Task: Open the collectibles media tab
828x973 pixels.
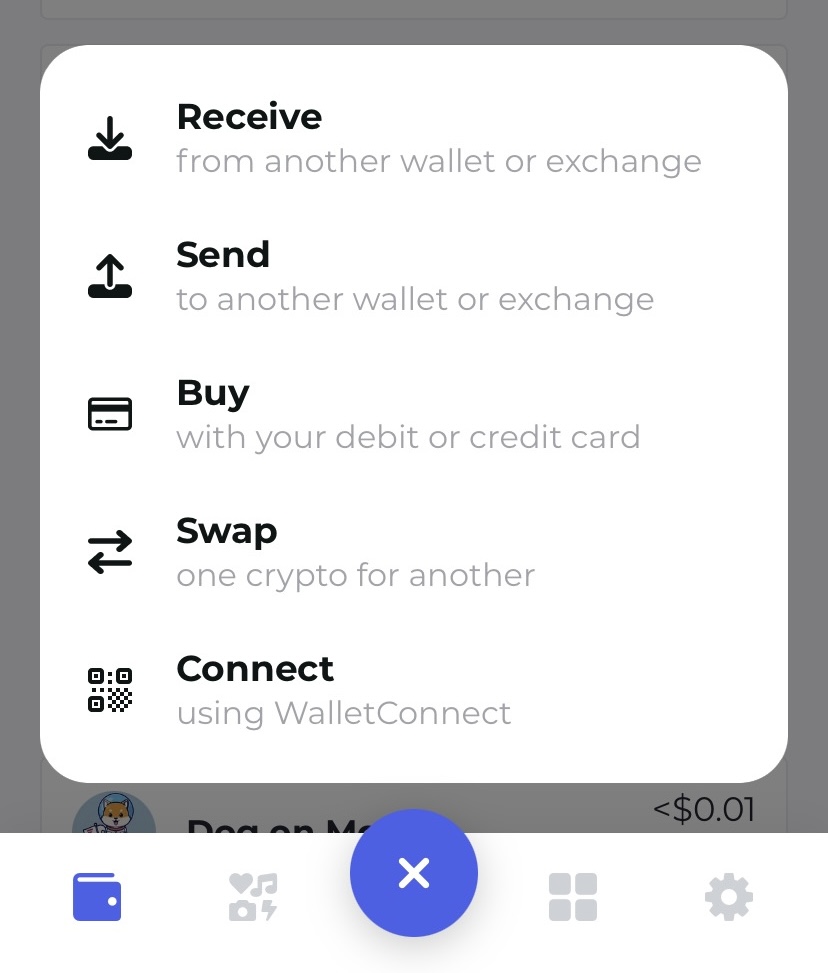Action: click(253, 897)
